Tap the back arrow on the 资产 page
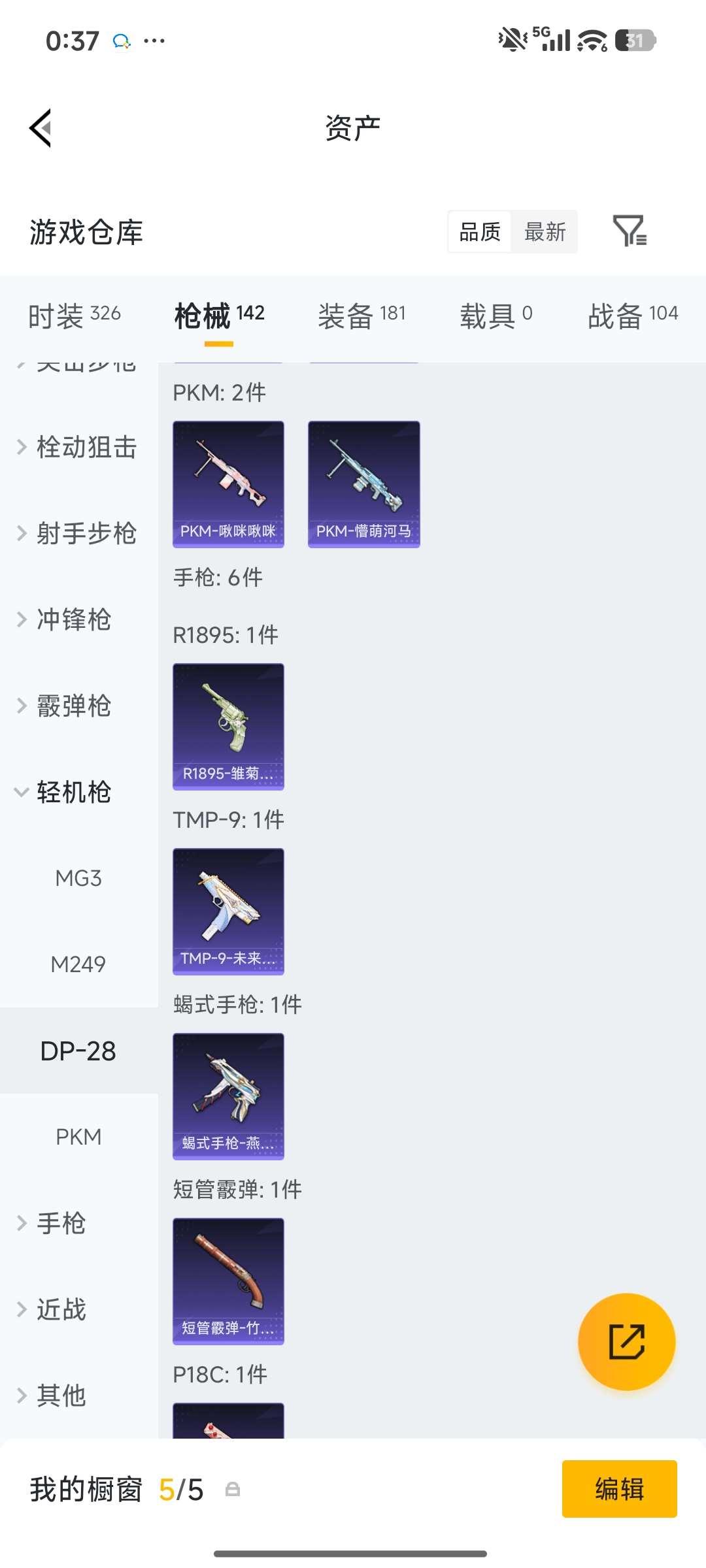 pyautogui.click(x=41, y=128)
